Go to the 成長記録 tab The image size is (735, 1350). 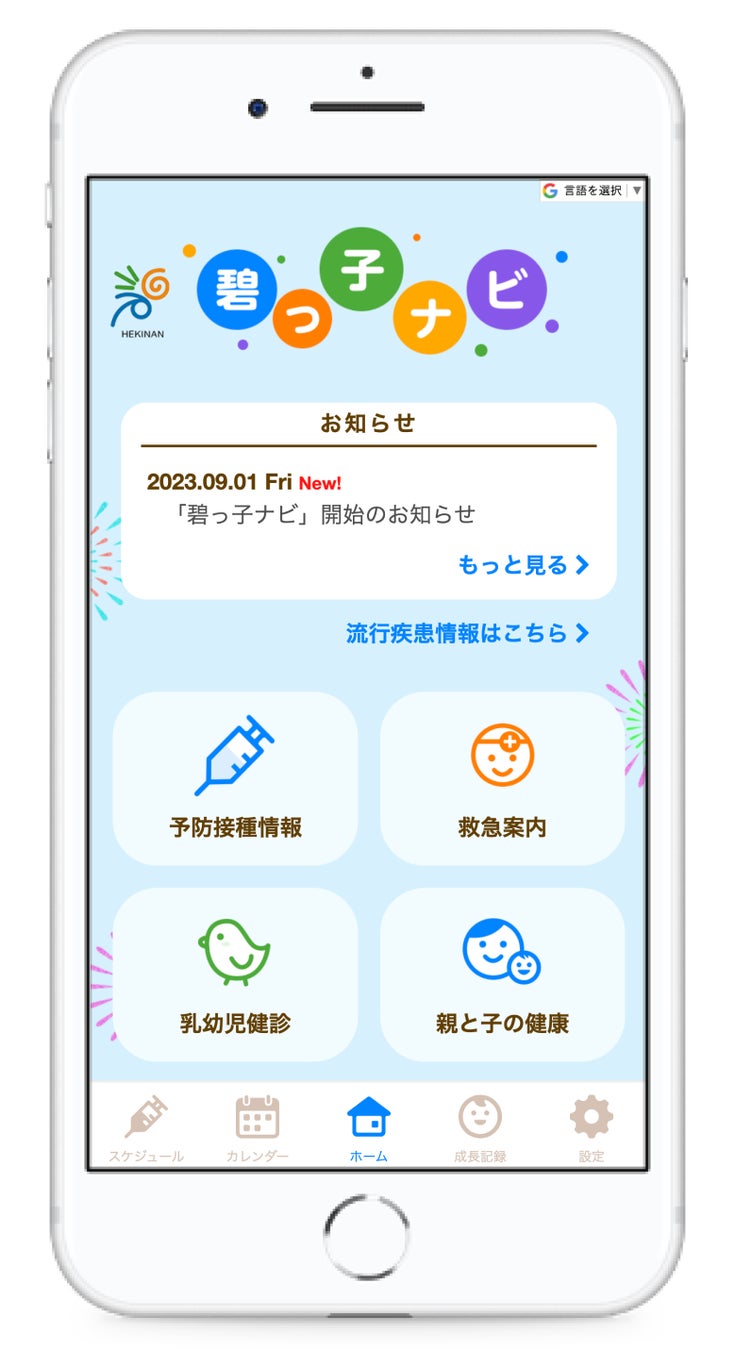click(480, 1128)
